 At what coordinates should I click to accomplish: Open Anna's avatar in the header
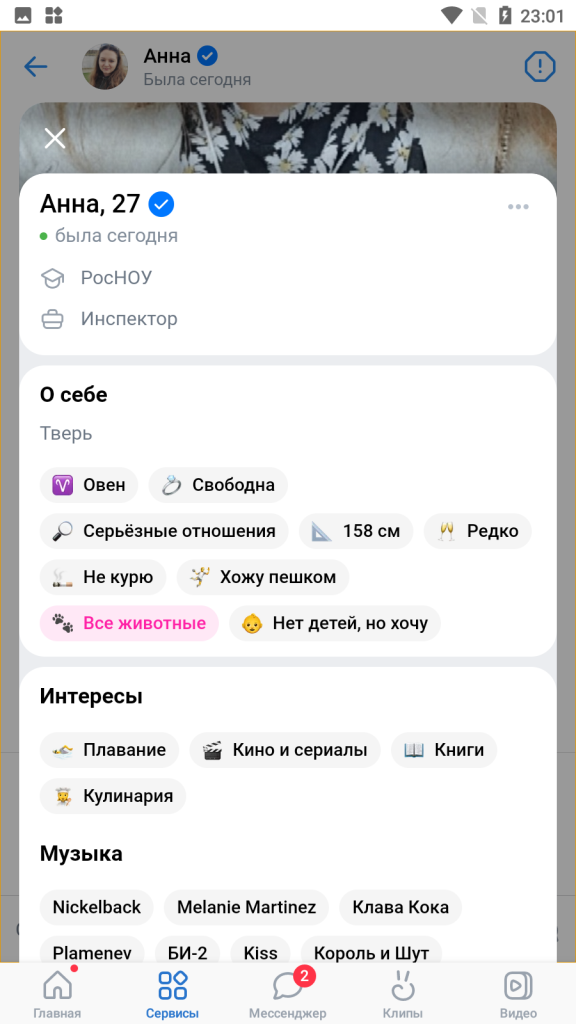tap(104, 67)
